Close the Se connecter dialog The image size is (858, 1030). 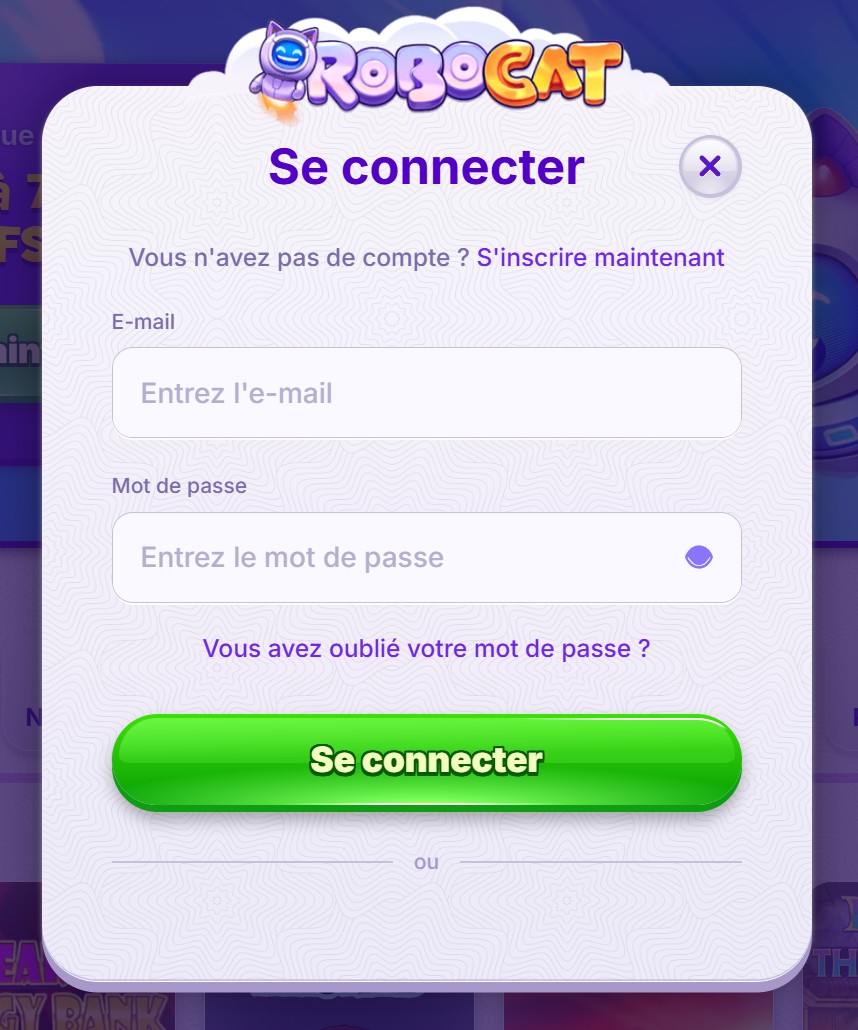click(x=709, y=166)
